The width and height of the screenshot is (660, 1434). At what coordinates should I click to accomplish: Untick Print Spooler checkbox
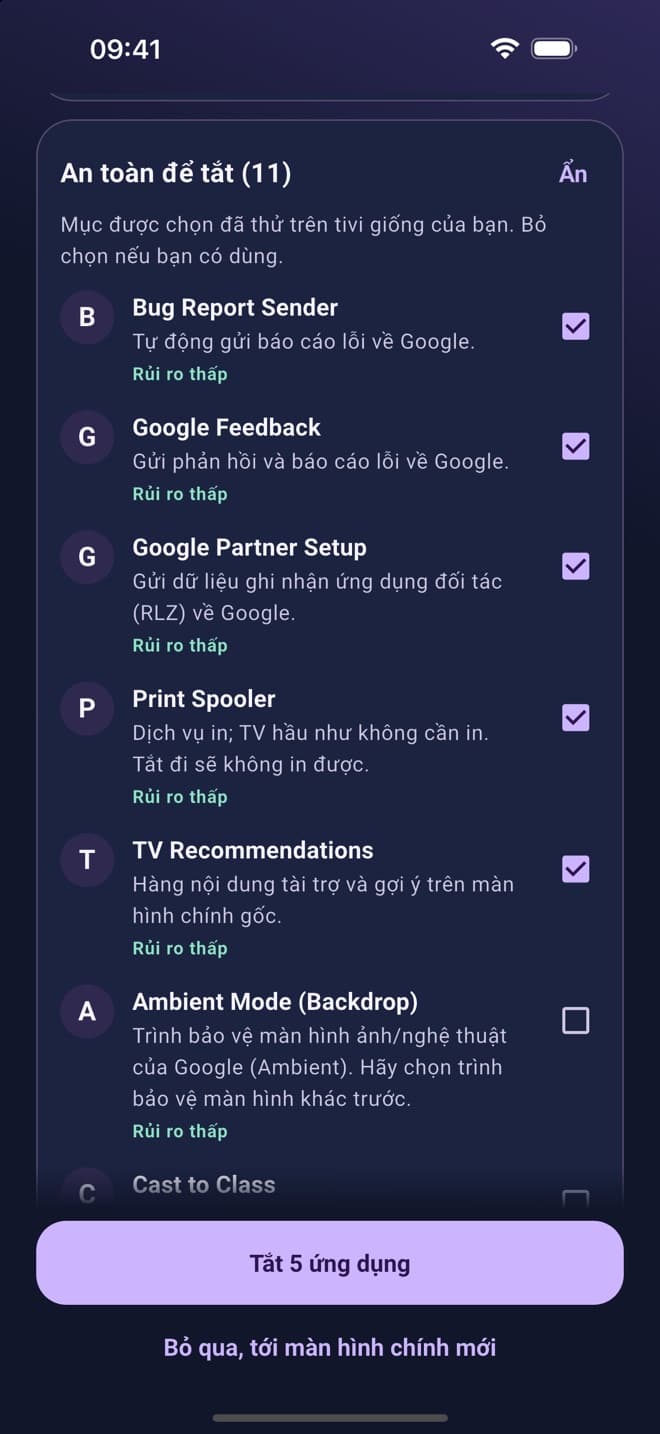tap(576, 717)
